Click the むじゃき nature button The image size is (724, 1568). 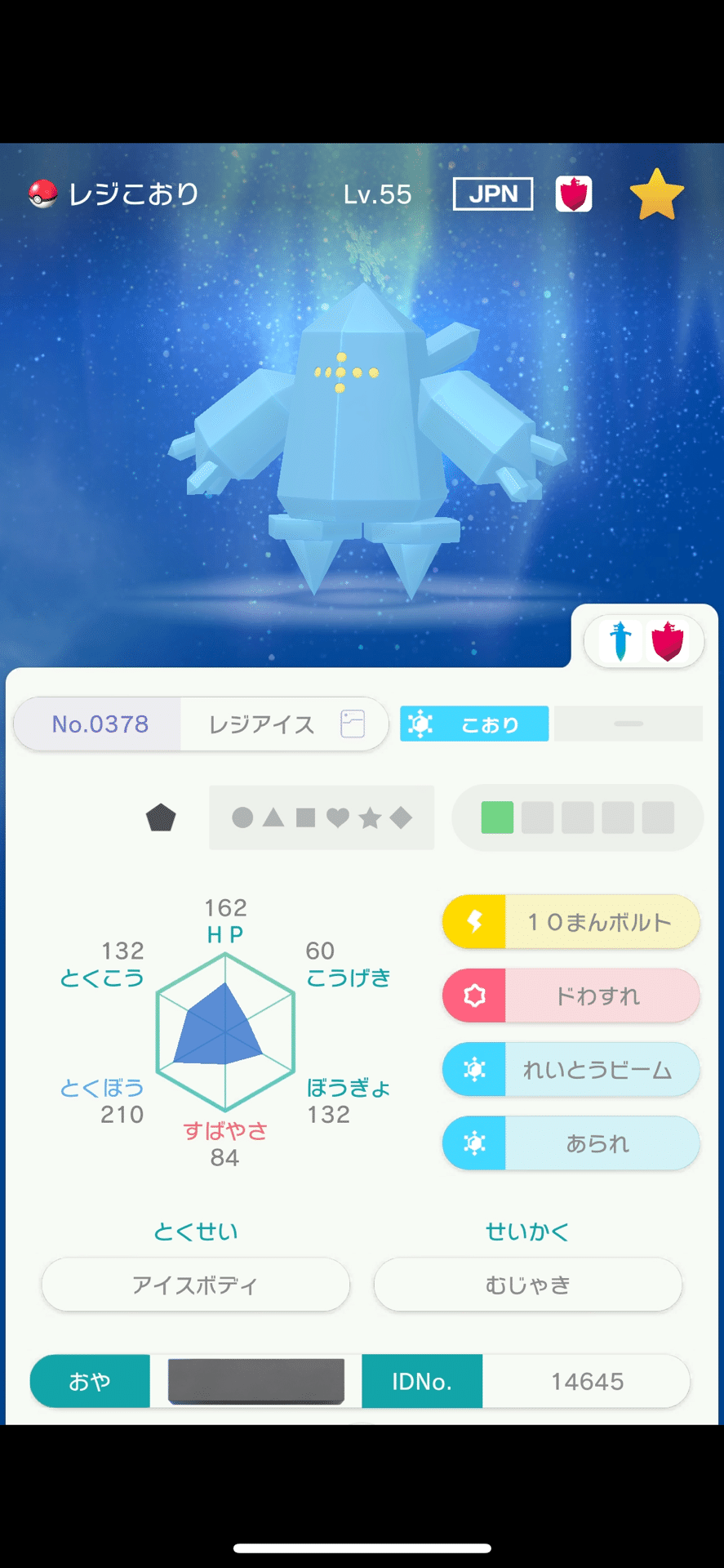[x=526, y=1284]
